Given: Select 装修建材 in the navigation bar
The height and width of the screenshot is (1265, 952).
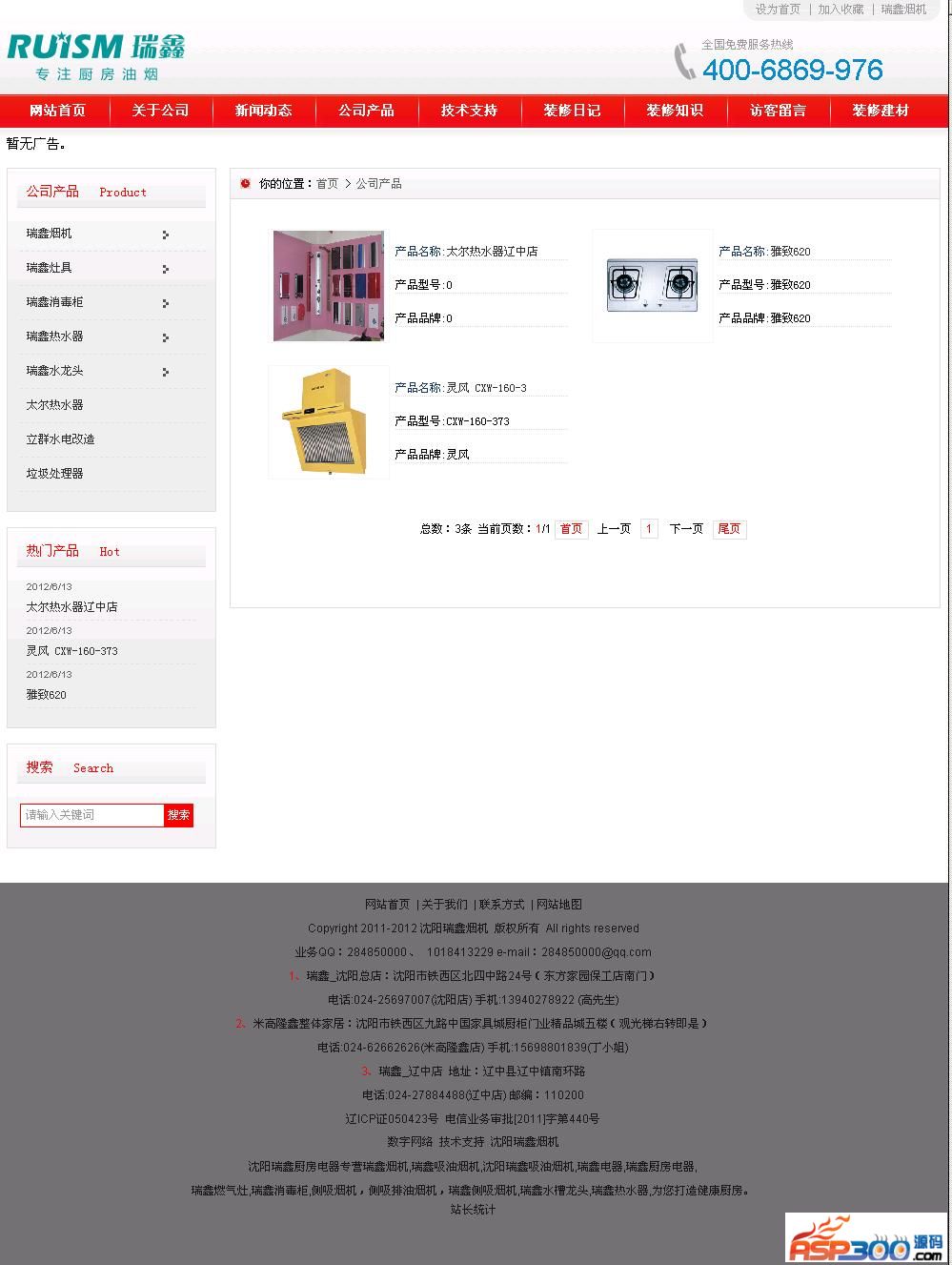Looking at the screenshot, I should 881,111.
